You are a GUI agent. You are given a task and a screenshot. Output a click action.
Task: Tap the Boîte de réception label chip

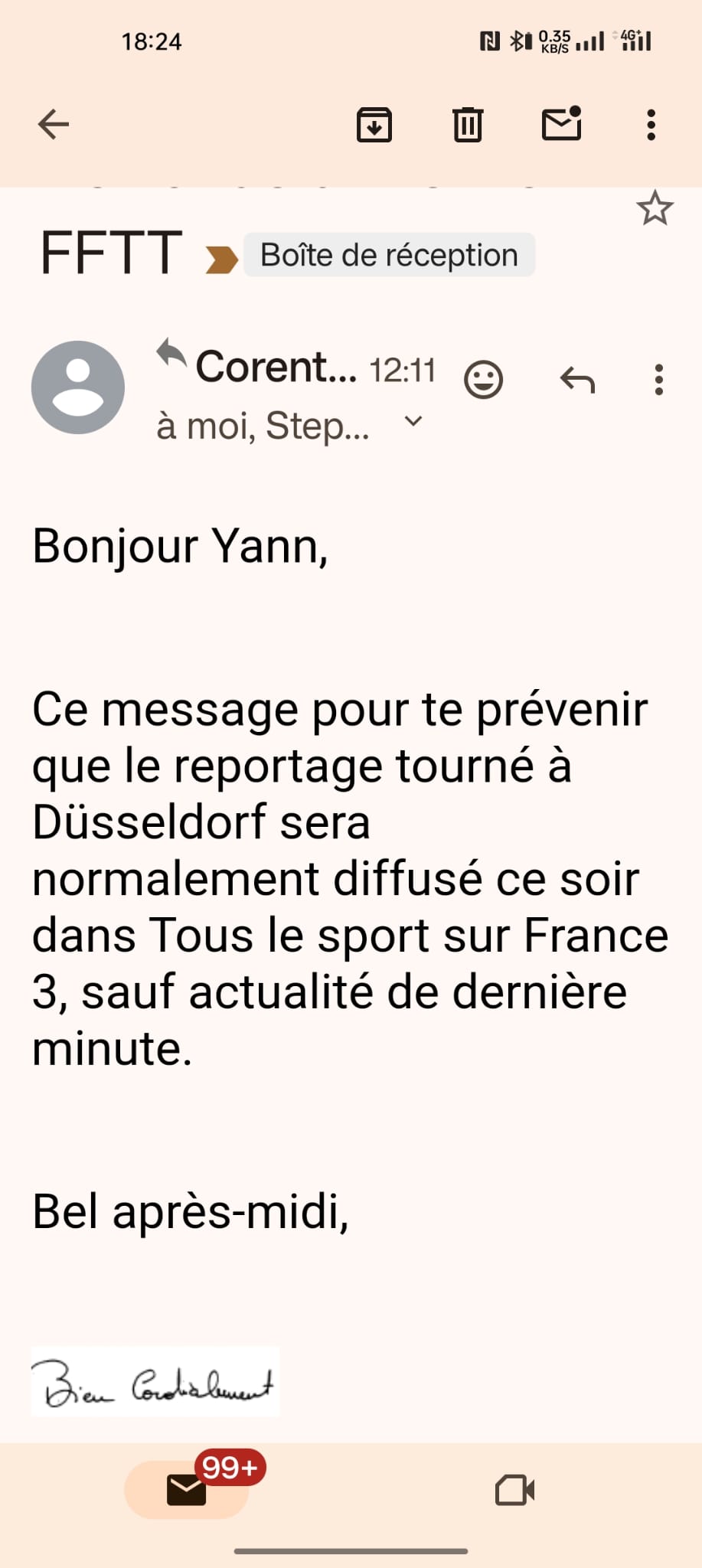click(389, 255)
